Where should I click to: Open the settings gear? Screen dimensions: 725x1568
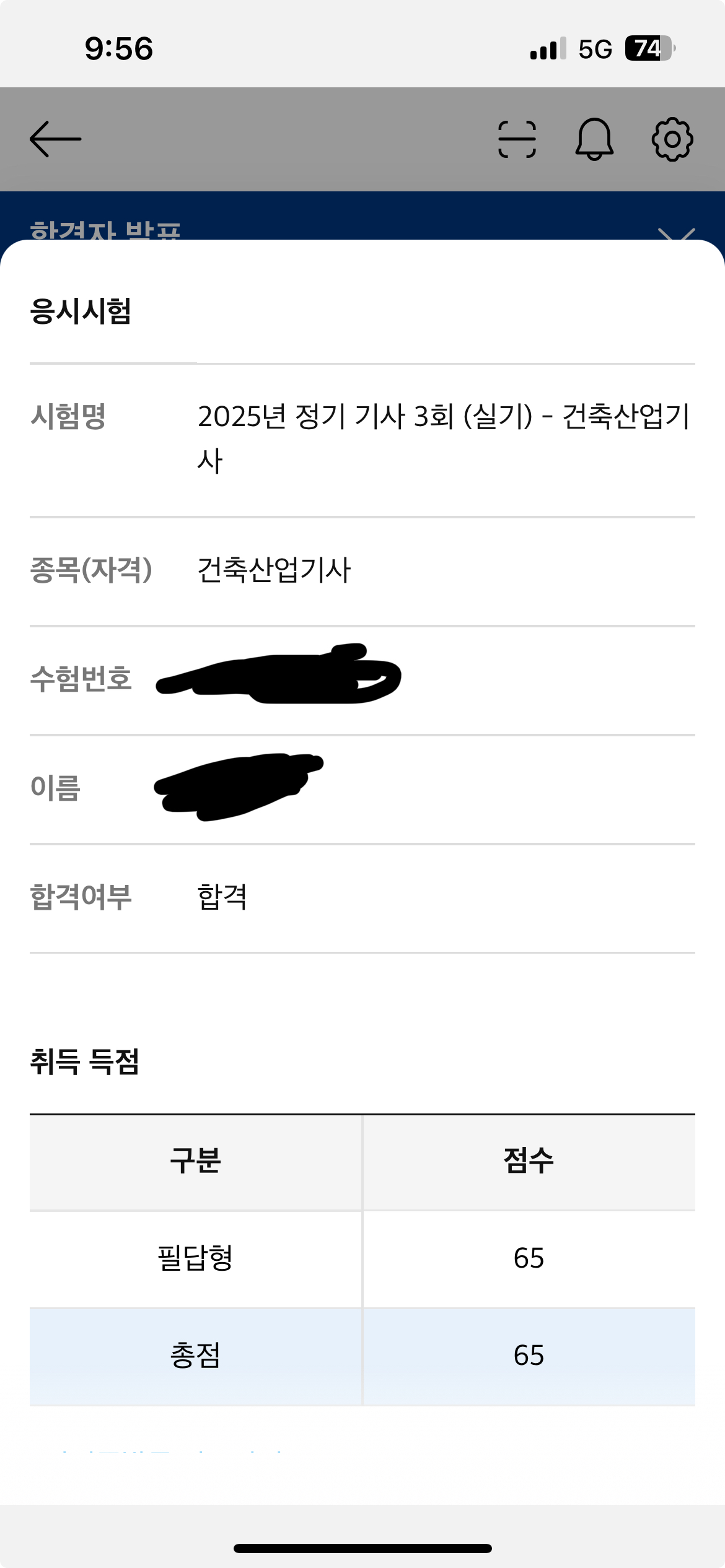pyautogui.click(x=672, y=139)
